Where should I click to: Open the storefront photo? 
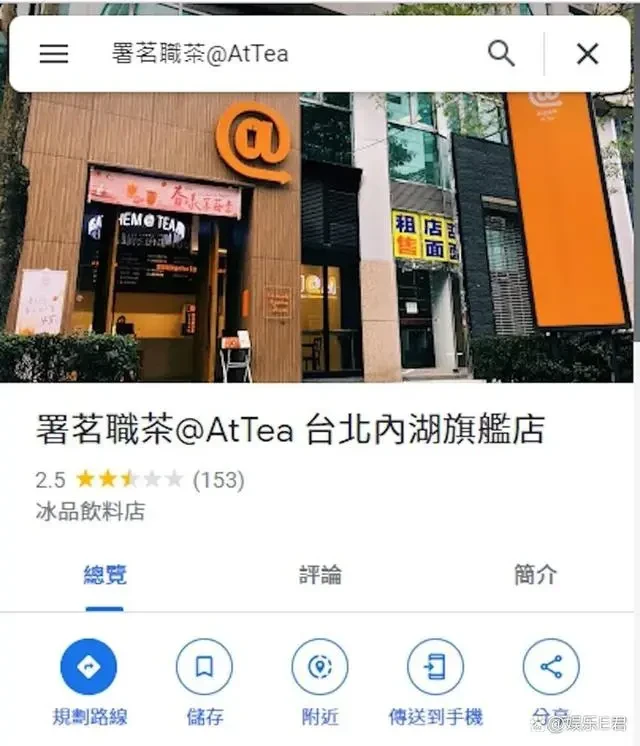(x=320, y=240)
